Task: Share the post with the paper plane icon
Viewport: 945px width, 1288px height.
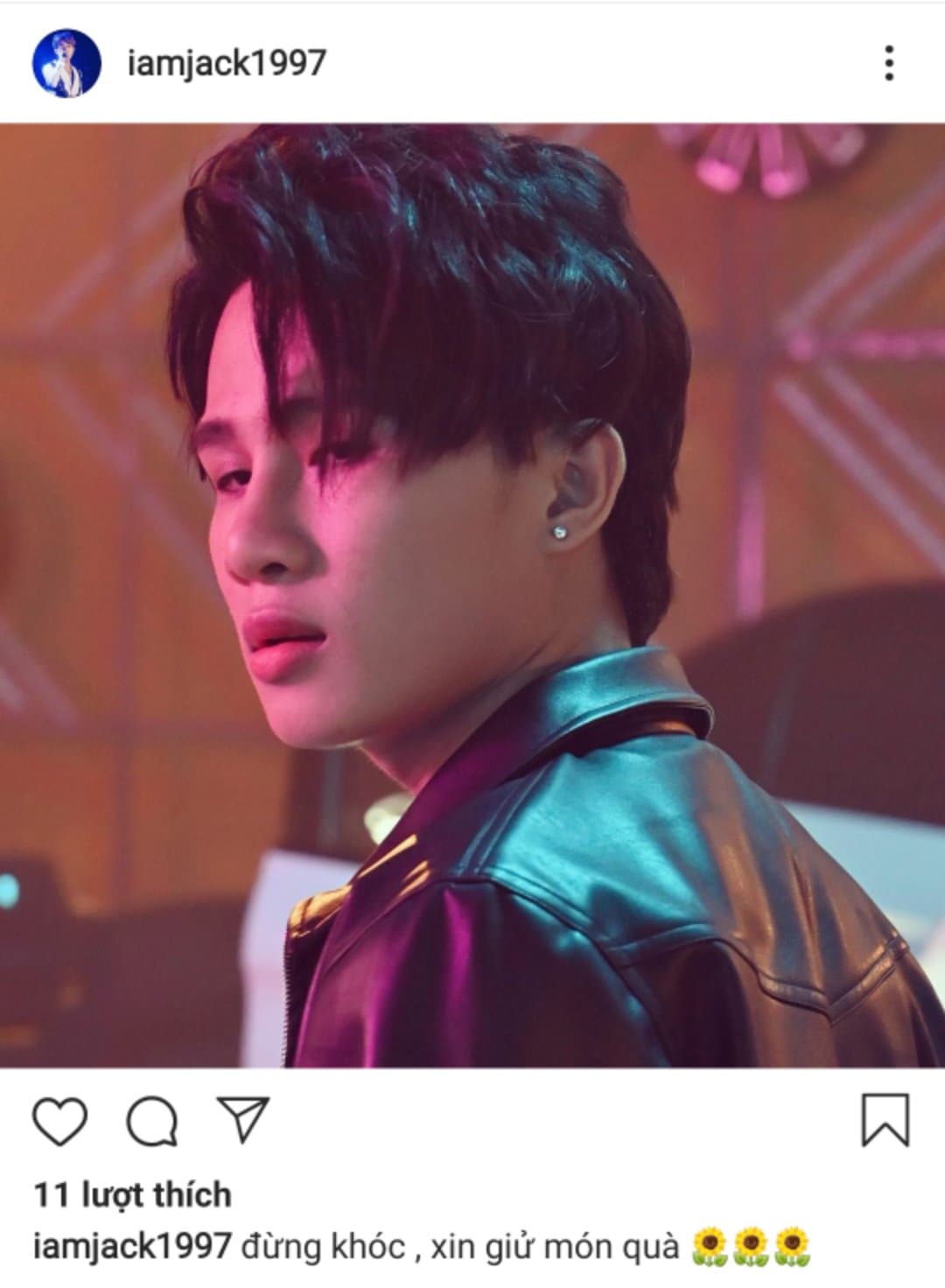Action: pos(242,1119)
